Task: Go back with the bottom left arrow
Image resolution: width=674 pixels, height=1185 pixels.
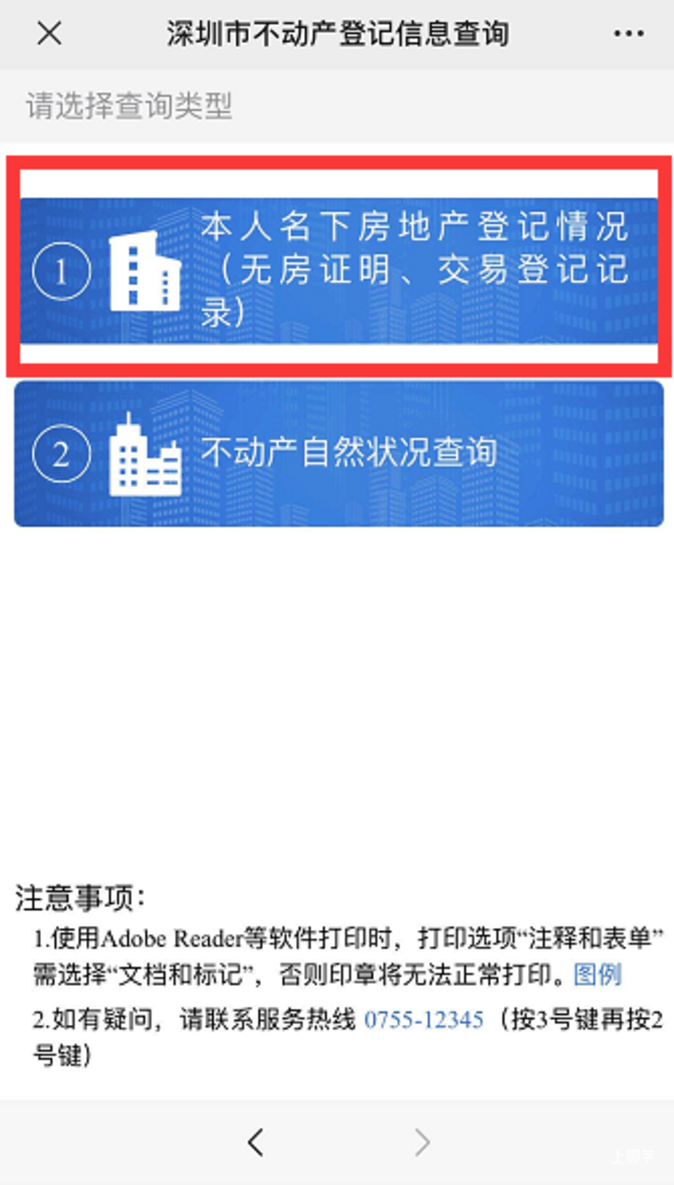Action: coord(256,1141)
